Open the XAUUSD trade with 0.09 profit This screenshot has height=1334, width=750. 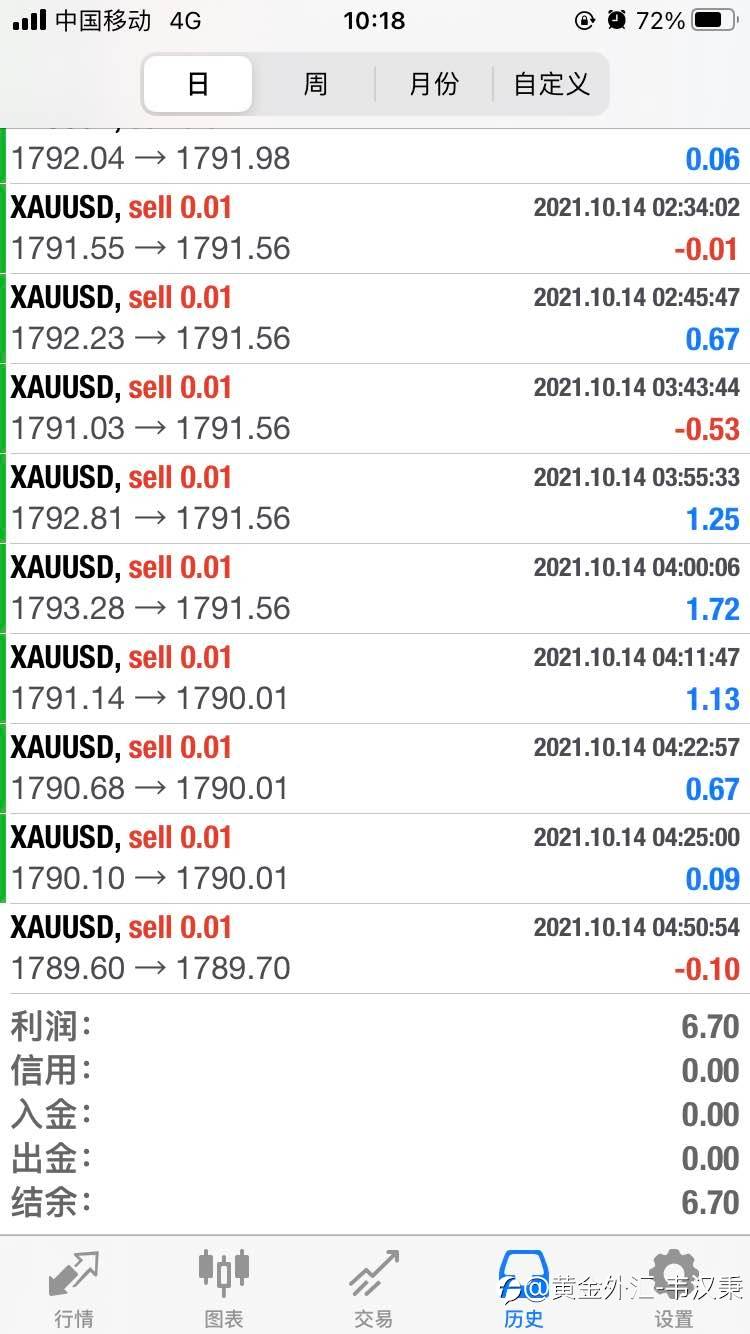coord(375,859)
